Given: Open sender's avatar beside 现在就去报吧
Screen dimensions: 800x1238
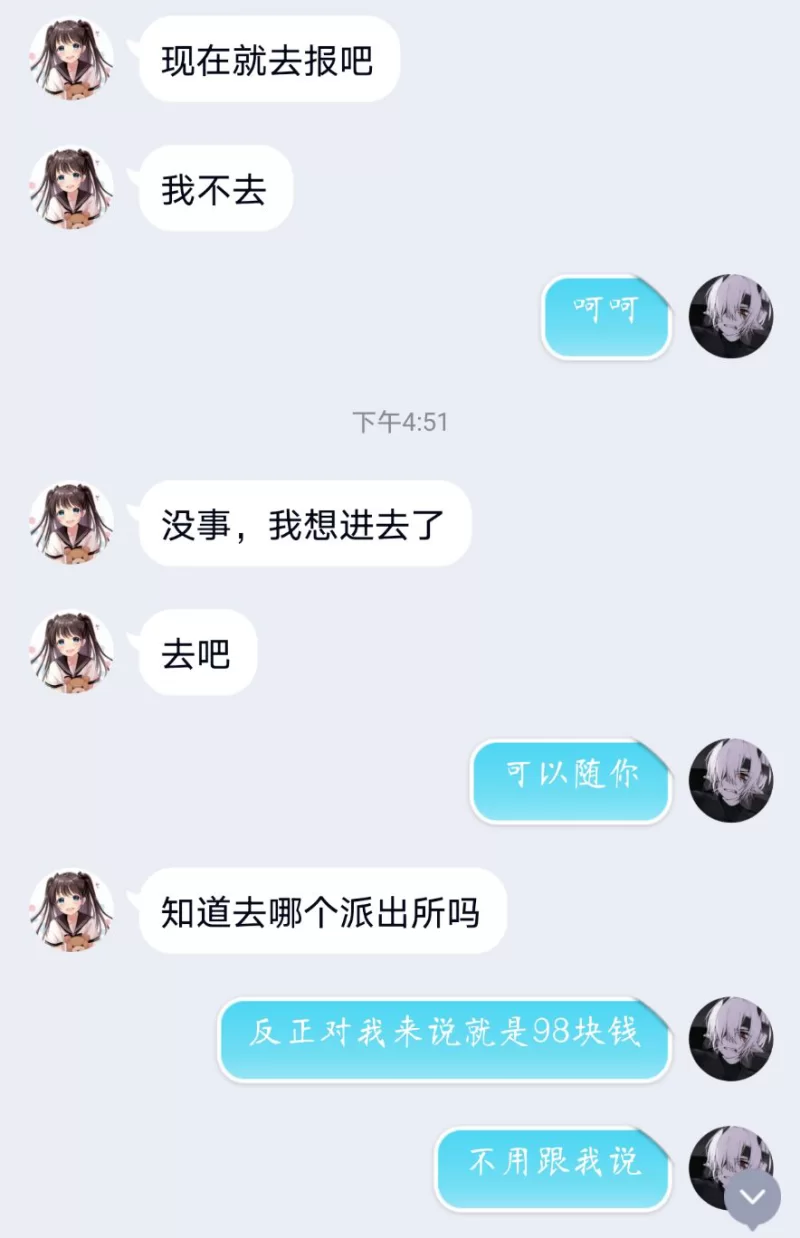Looking at the screenshot, I should point(71,58).
